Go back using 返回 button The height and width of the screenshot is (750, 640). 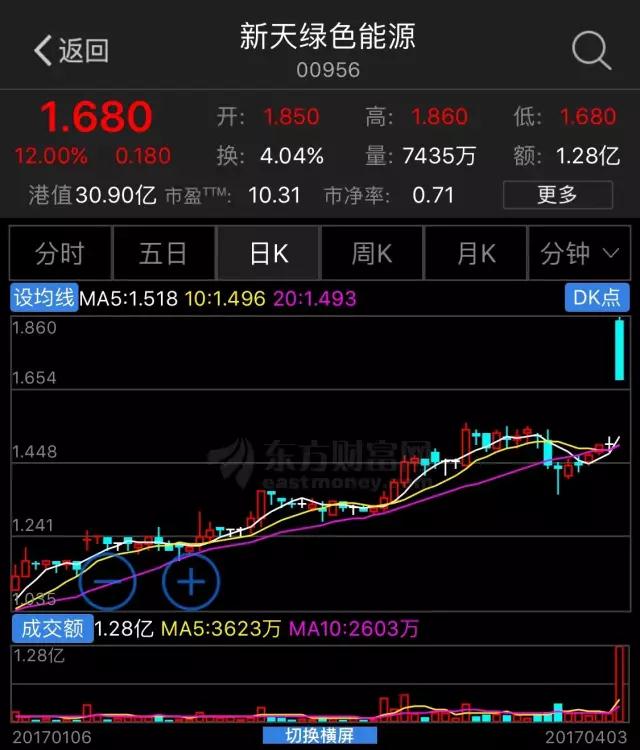[x=70, y=51]
